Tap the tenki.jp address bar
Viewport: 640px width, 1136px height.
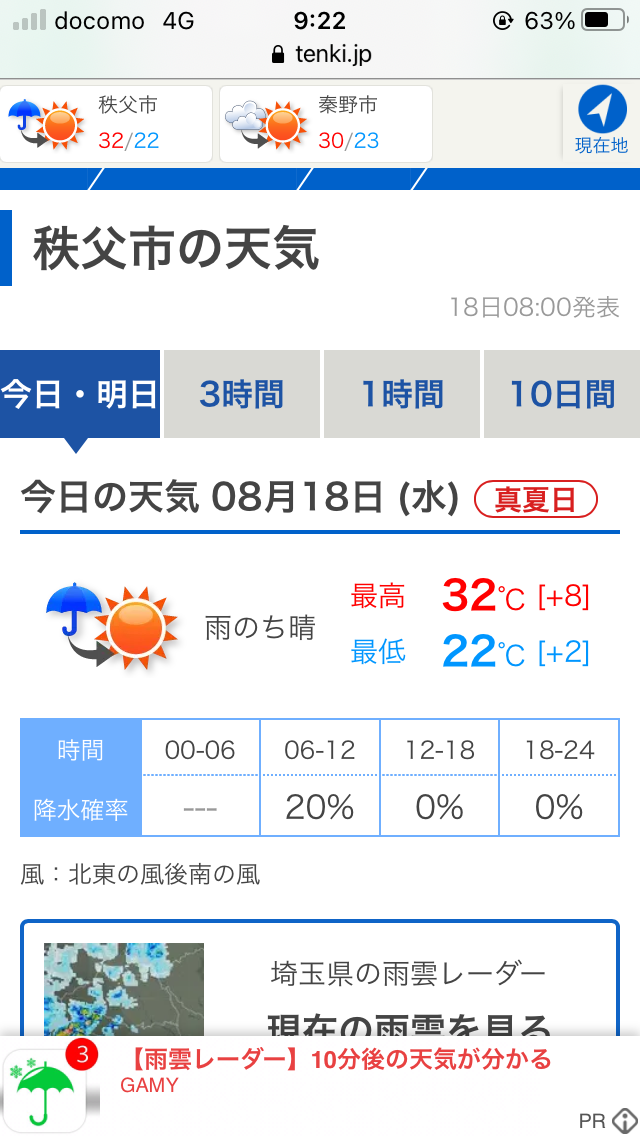coord(320,54)
